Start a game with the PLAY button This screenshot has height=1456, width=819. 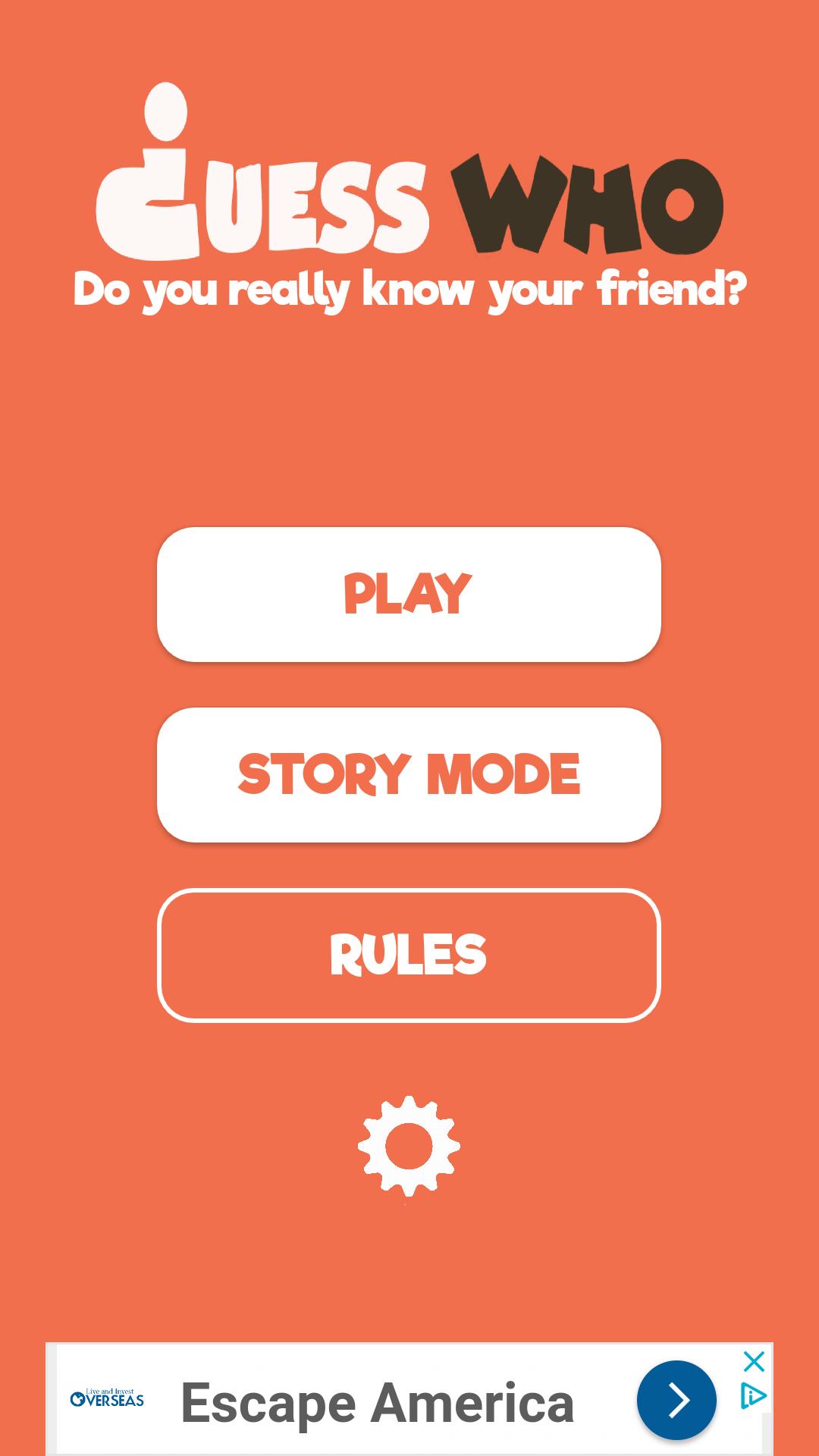pyautogui.click(x=409, y=595)
